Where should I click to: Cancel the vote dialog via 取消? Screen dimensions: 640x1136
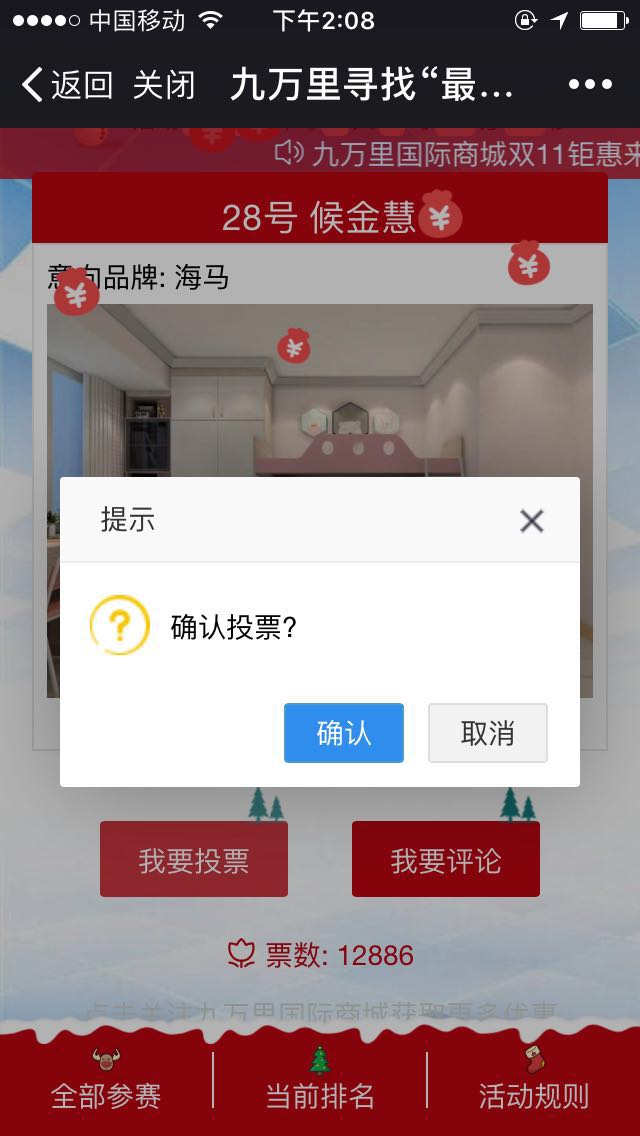coord(487,733)
